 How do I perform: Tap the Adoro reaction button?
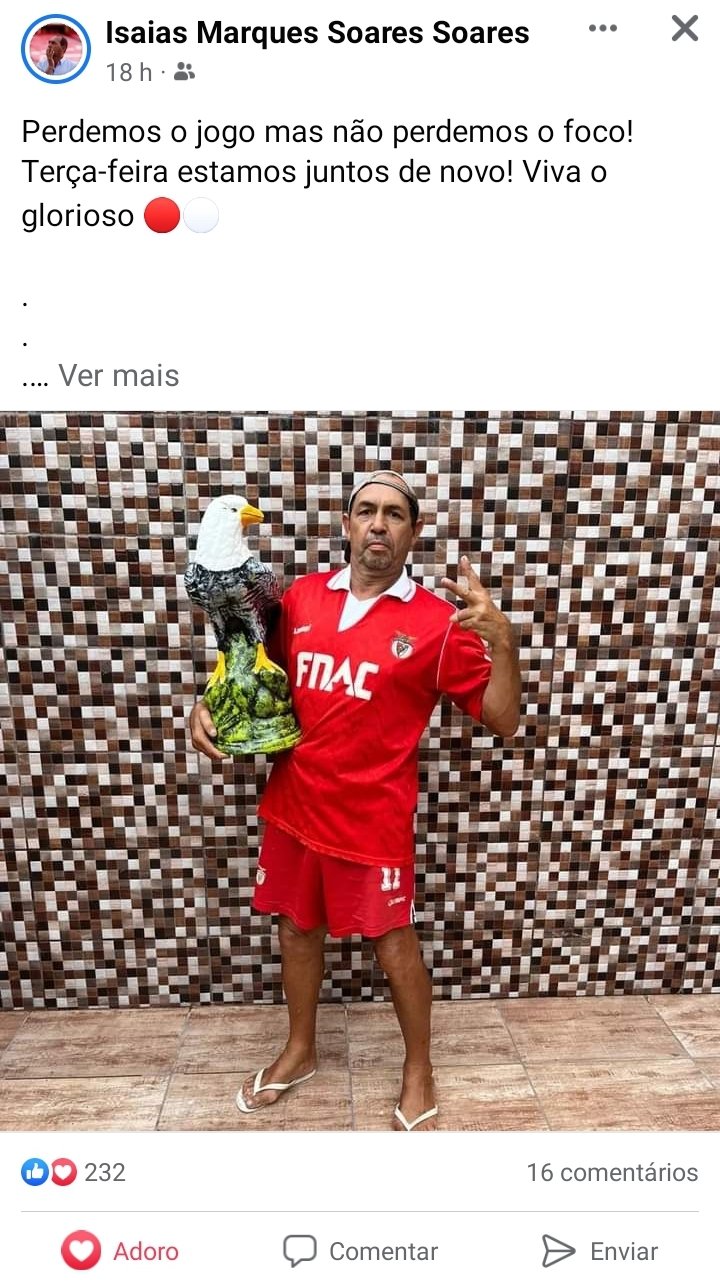pyautogui.click(x=121, y=1251)
